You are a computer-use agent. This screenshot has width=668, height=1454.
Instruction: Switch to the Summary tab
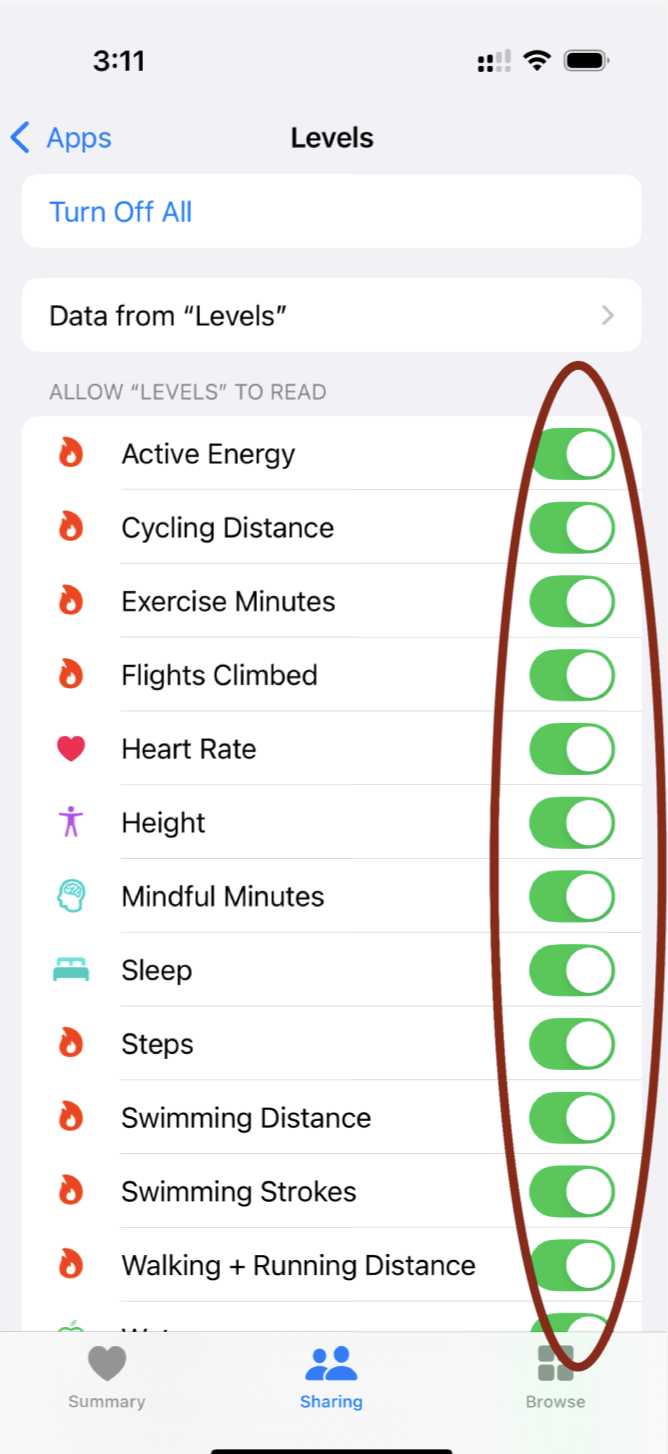107,1377
